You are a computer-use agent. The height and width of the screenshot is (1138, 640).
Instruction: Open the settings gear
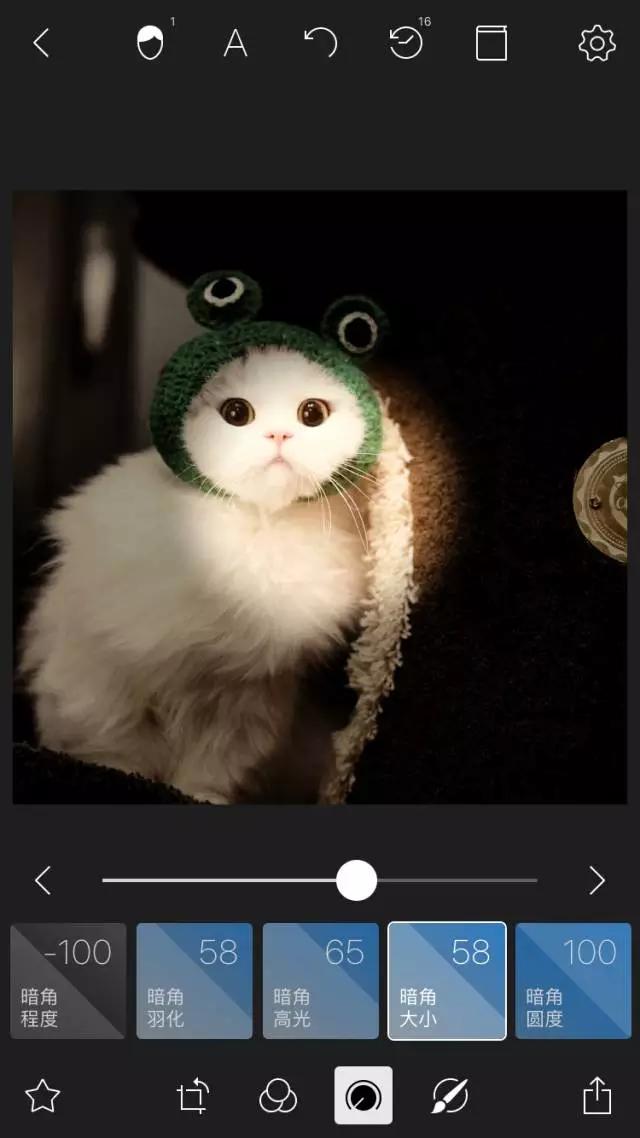coord(597,44)
